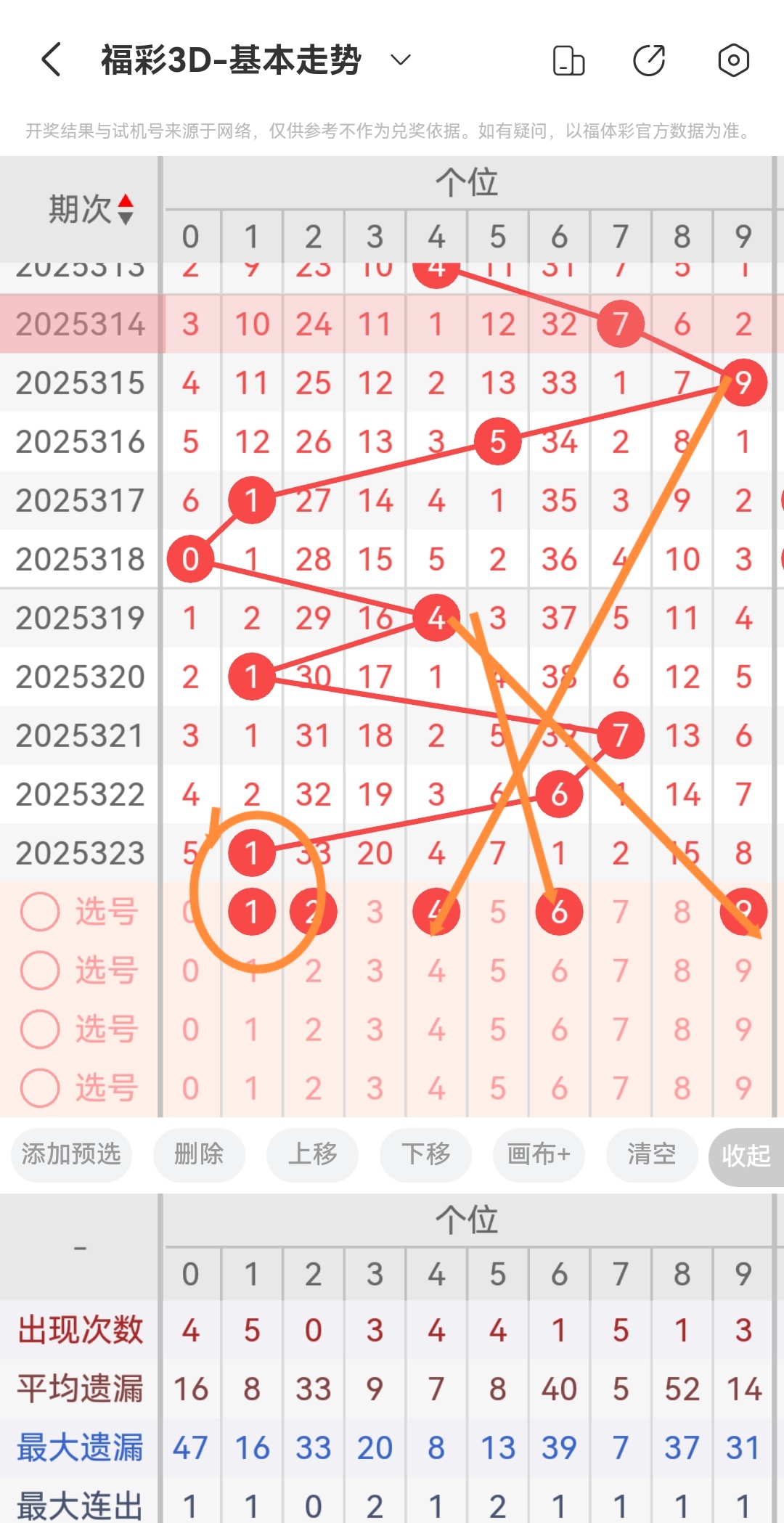784x1523 pixels.
Task: Tap the 删除 button
Action: coord(199,1155)
